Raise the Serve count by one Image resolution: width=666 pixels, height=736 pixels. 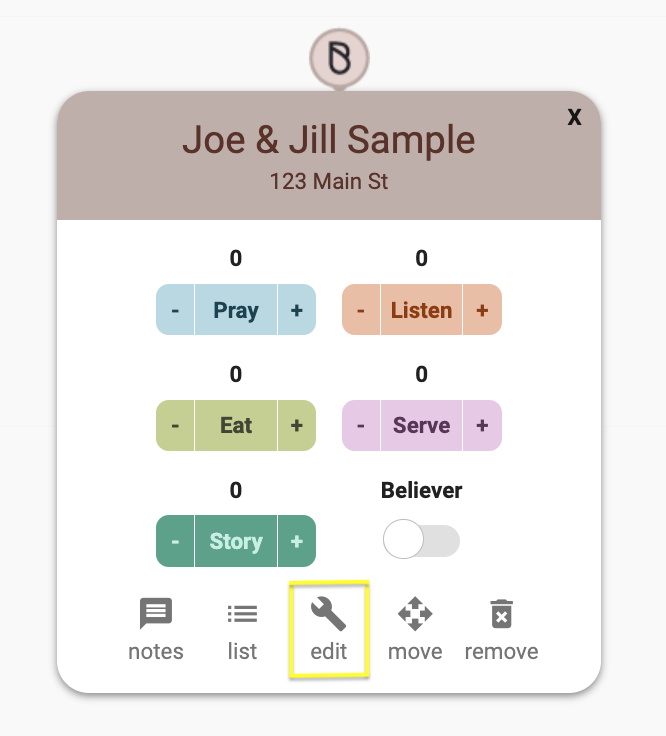(482, 425)
